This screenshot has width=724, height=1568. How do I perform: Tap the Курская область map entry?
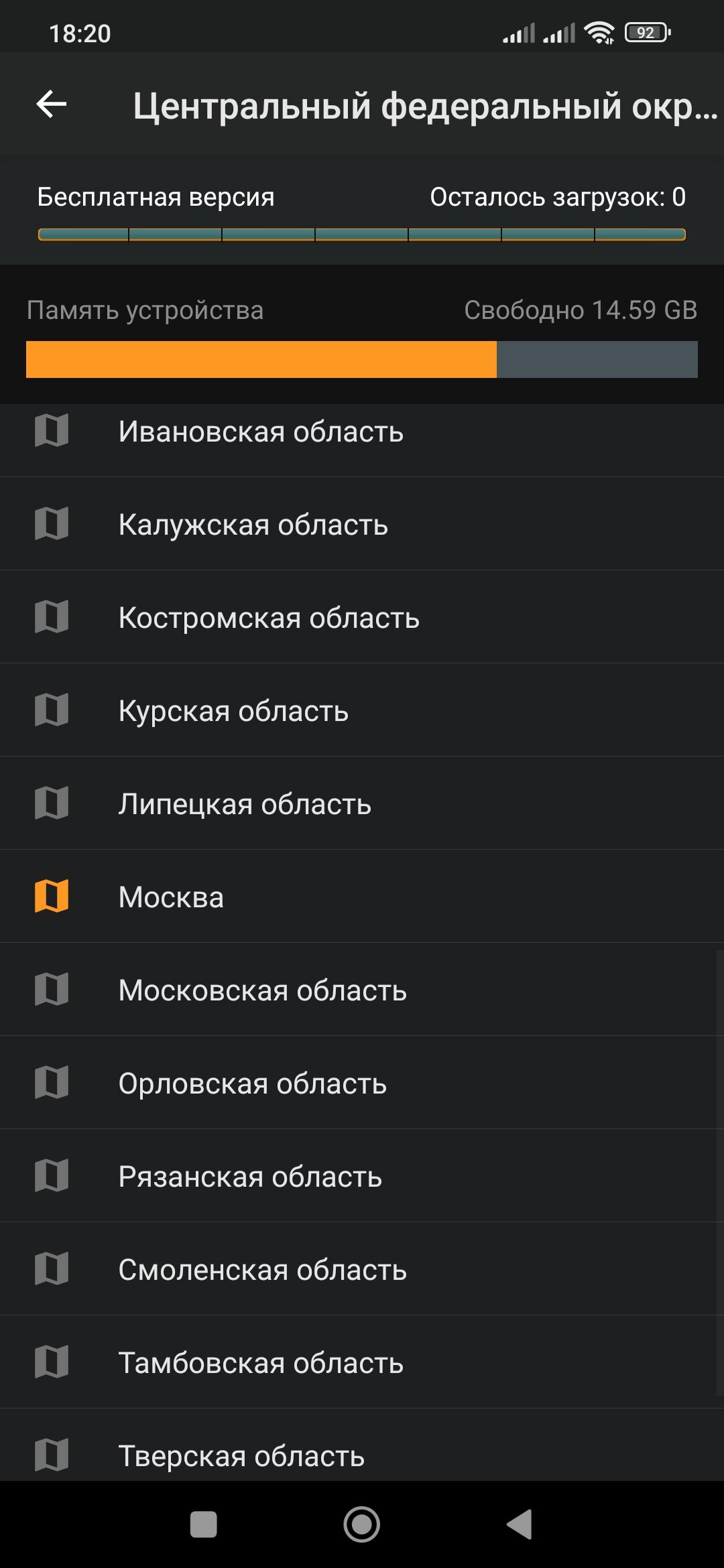point(362,711)
